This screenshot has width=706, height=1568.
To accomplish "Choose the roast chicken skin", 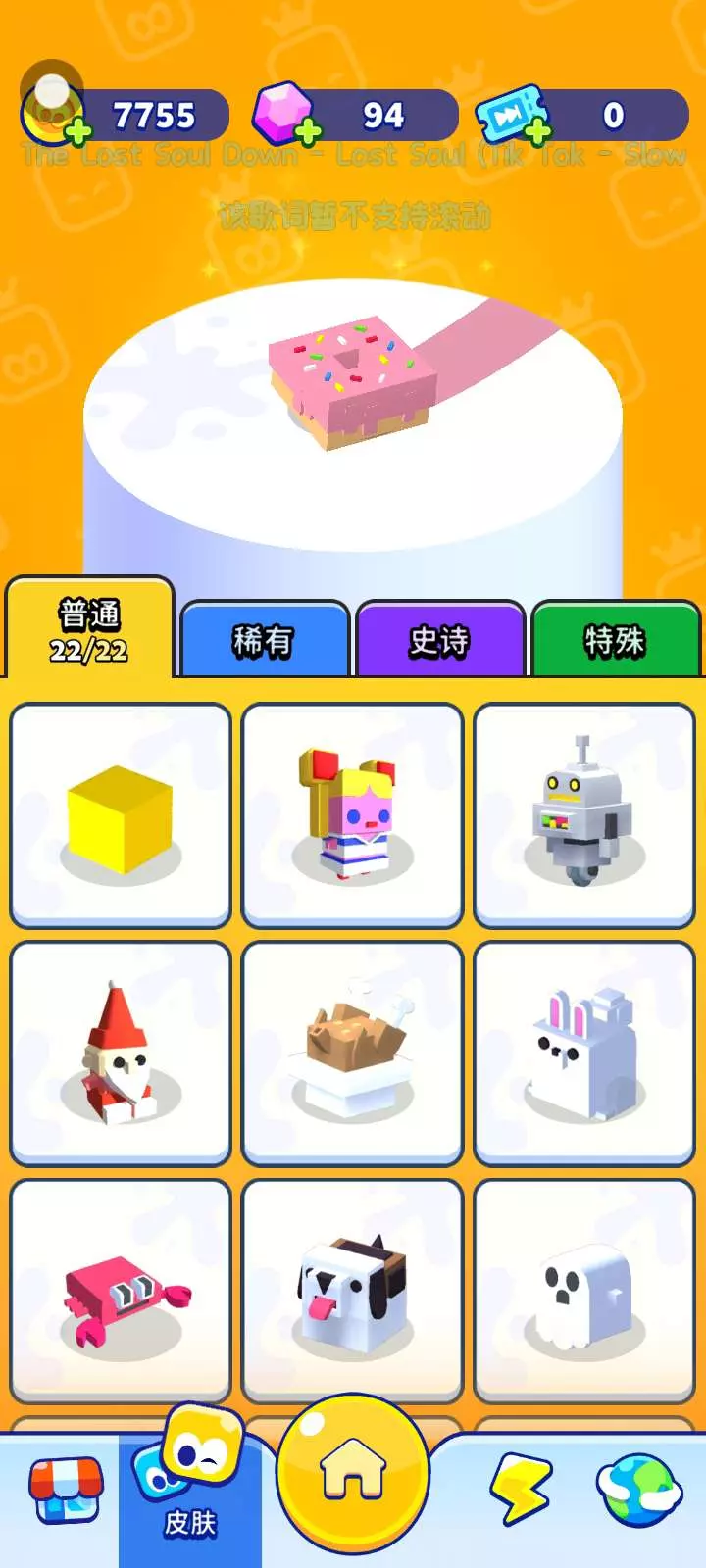I will click(x=352, y=1053).
